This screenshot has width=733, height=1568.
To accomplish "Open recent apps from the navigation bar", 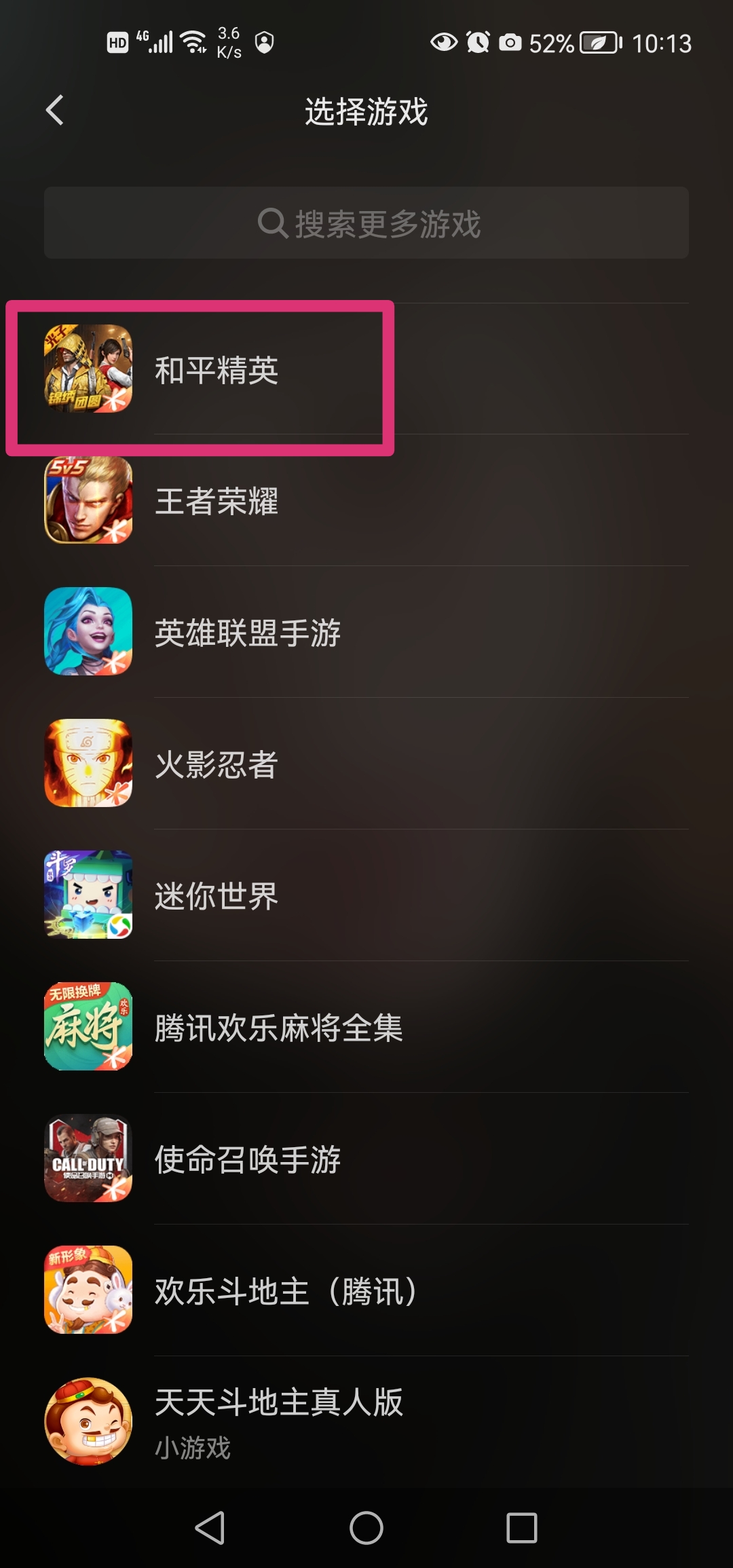I will [x=521, y=1528].
